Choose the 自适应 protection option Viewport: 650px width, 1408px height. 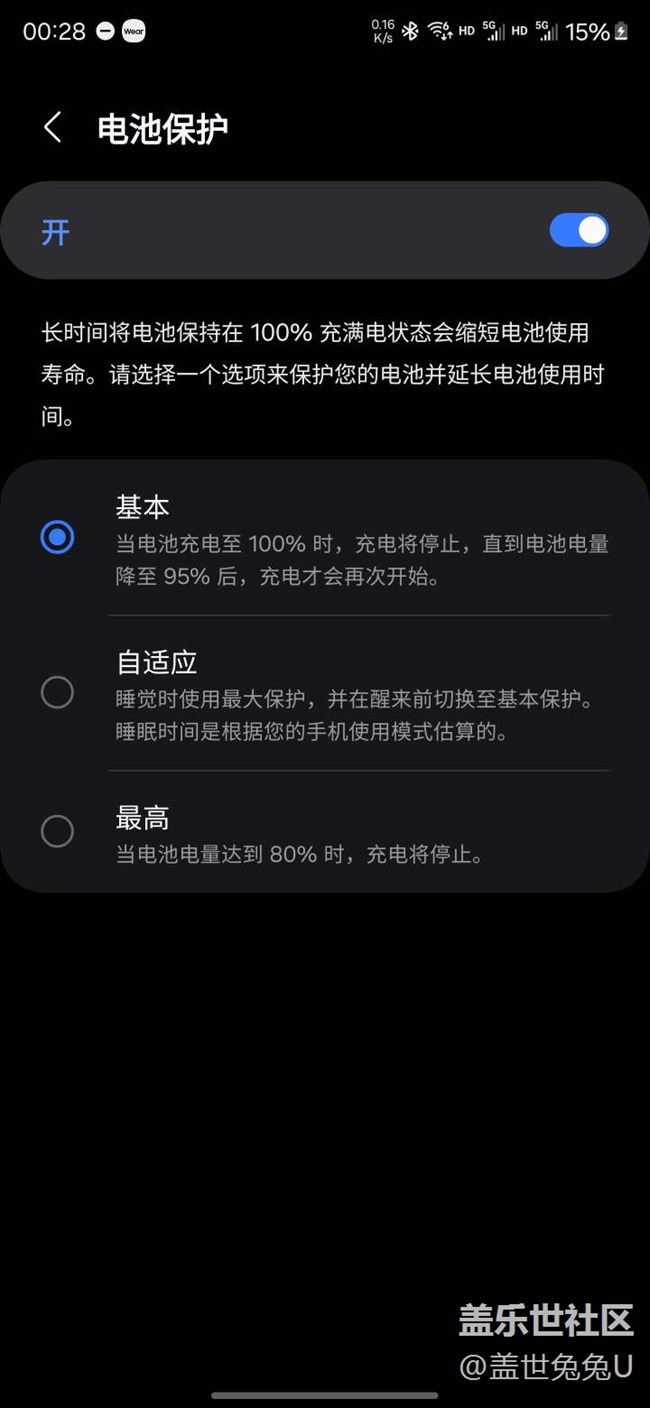click(57, 692)
